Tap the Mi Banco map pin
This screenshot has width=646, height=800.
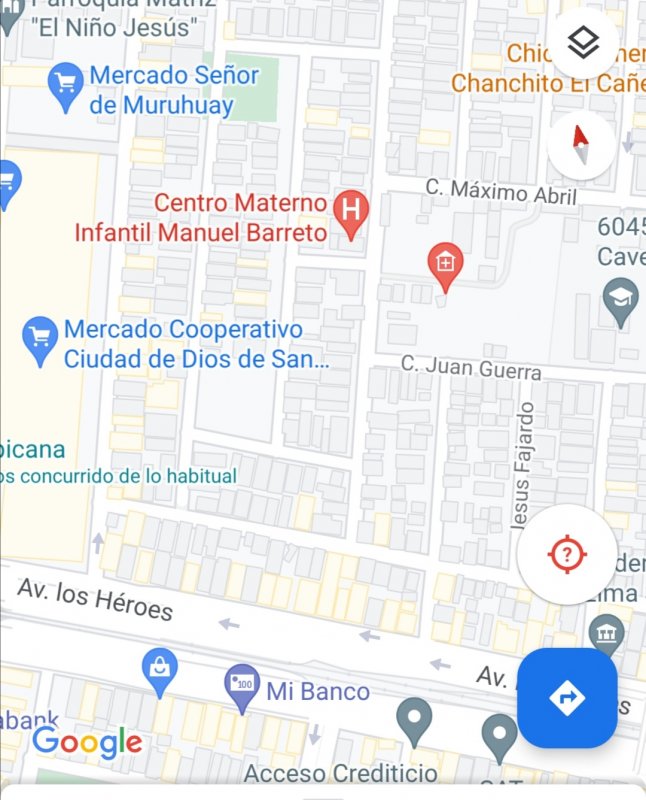pyautogui.click(x=242, y=687)
